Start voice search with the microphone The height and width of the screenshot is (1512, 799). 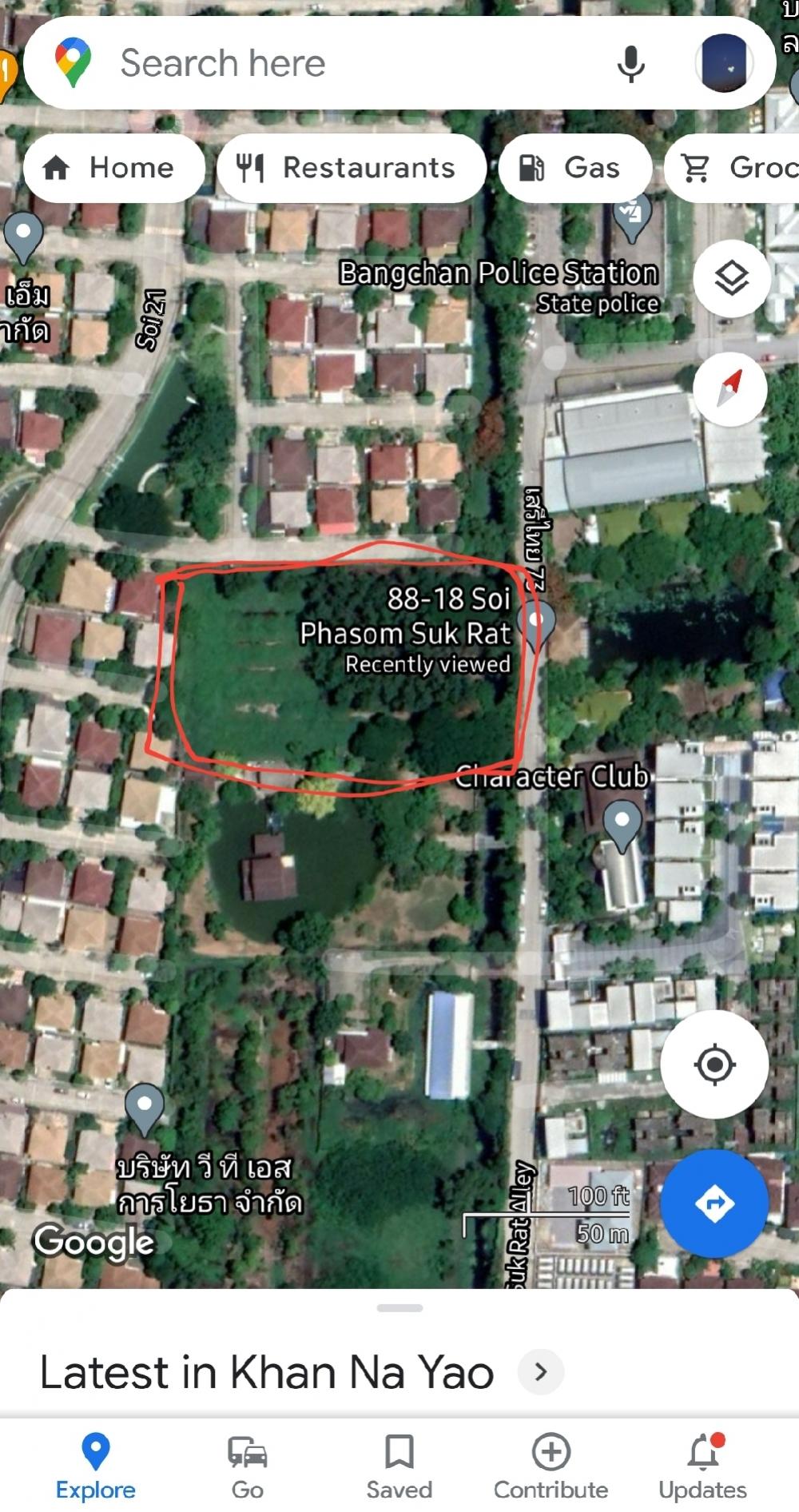click(x=630, y=64)
